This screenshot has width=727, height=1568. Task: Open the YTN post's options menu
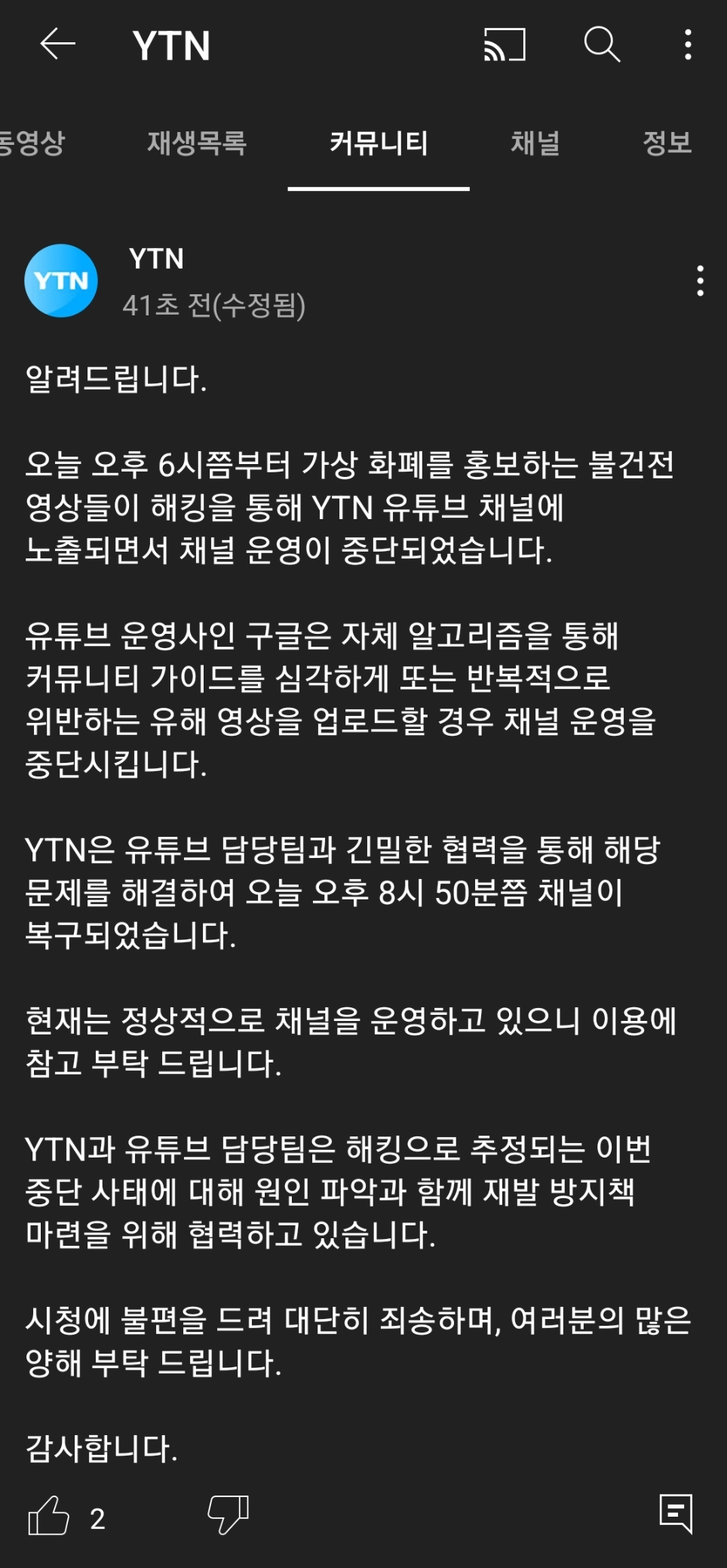[x=701, y=281]
